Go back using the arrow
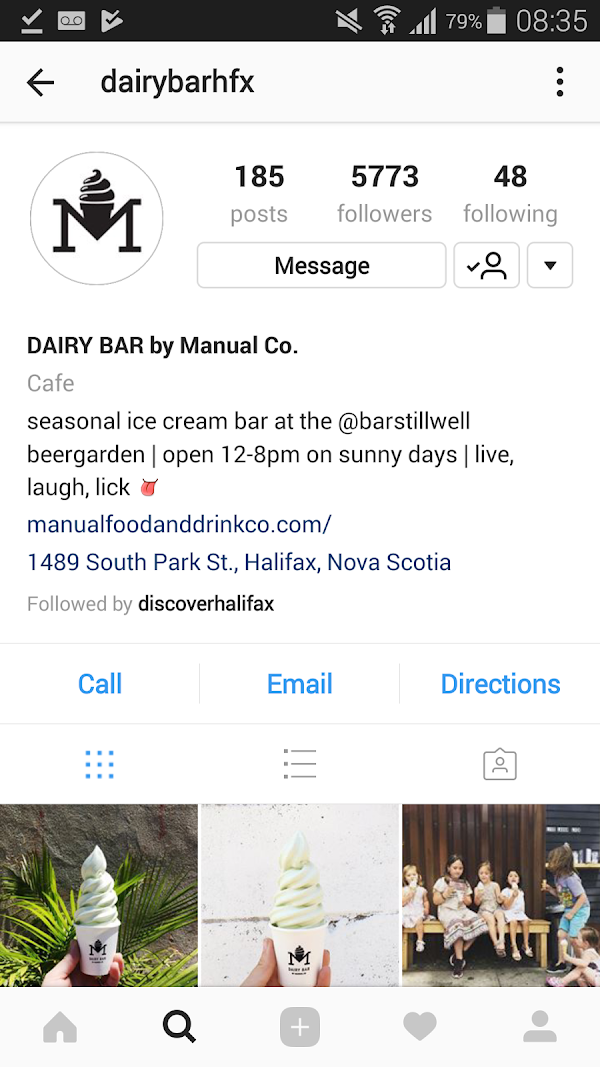Screen dimensions: 600x1067 pos(41,82)
